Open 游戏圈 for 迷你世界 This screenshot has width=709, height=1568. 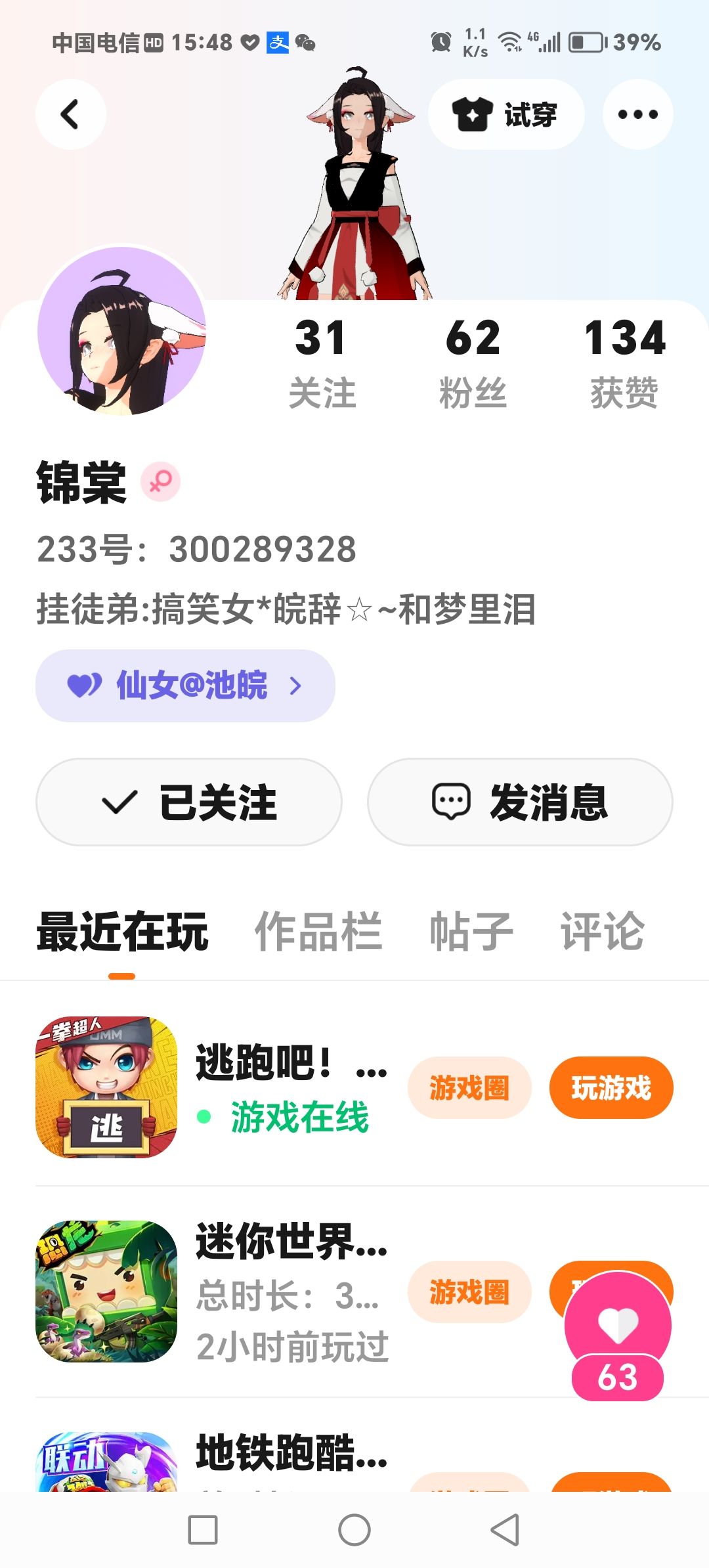pos(469,1292)
